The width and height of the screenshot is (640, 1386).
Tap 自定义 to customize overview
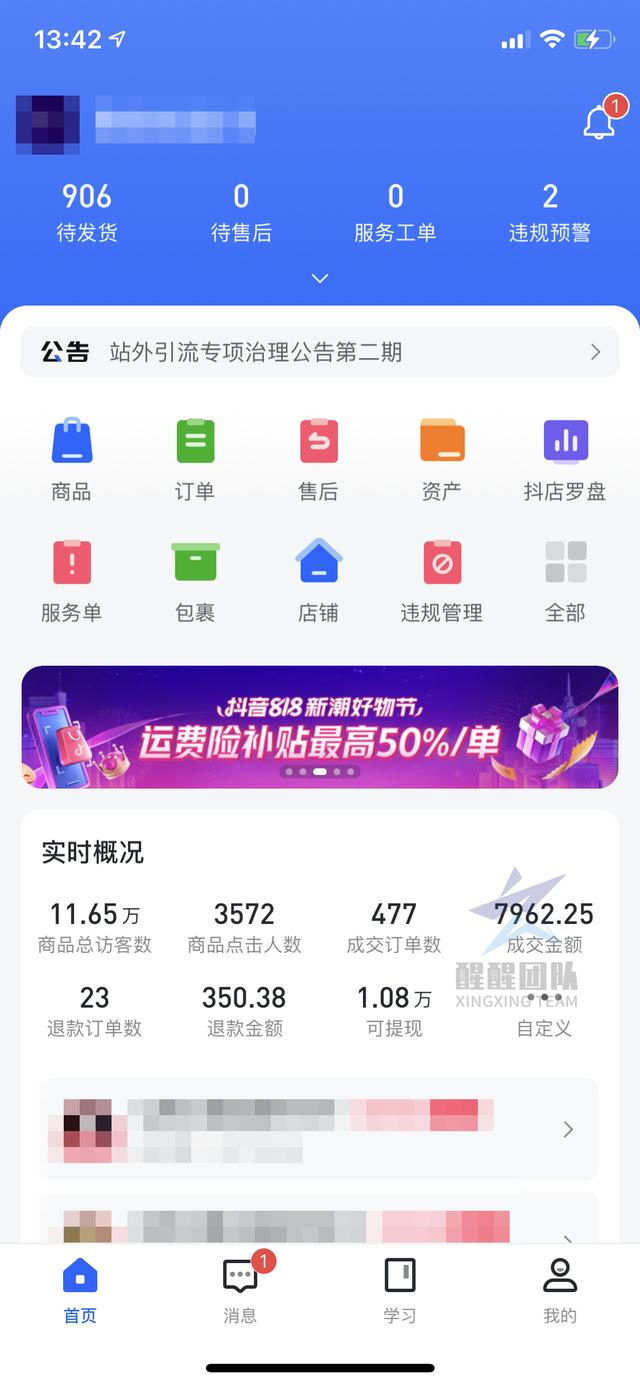544,1012
